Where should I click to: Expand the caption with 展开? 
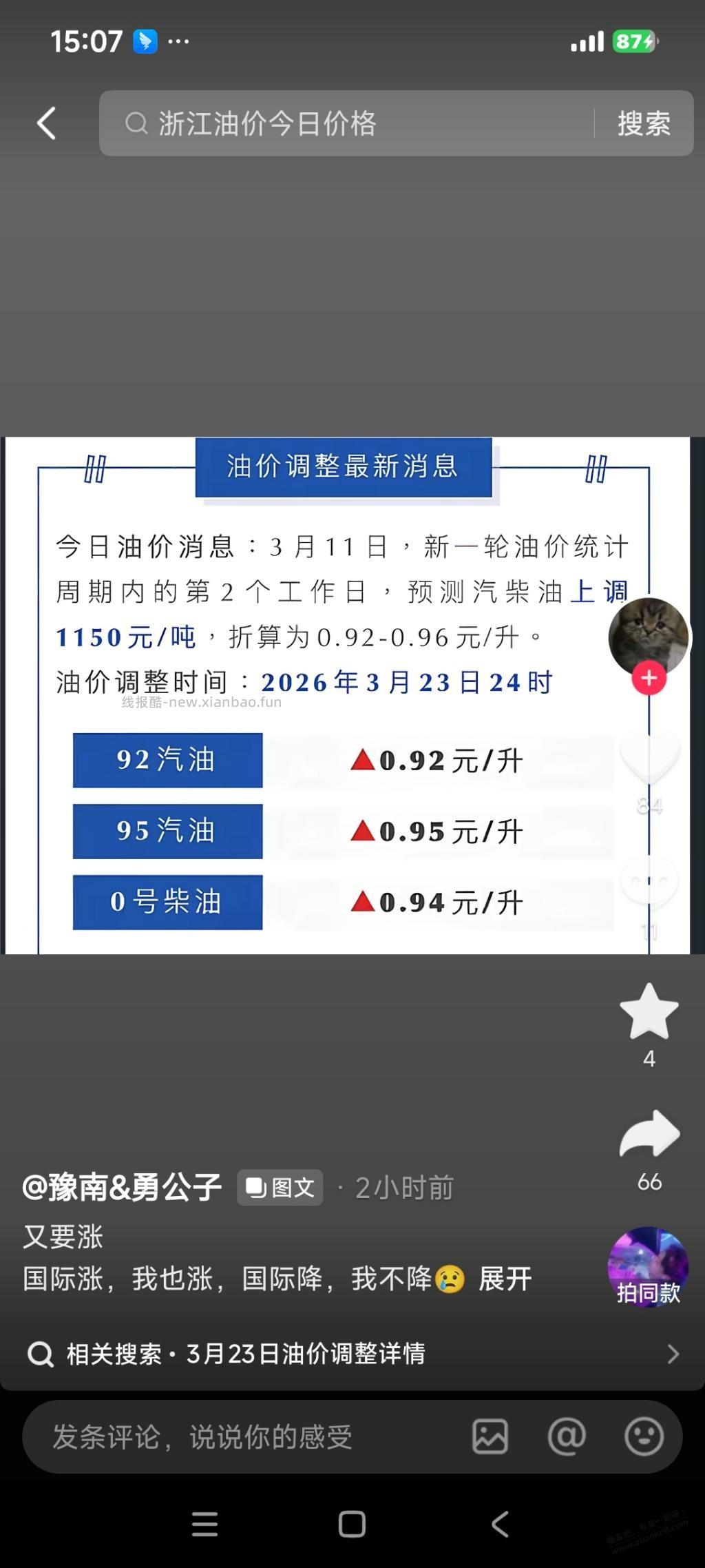(506, 1279)
